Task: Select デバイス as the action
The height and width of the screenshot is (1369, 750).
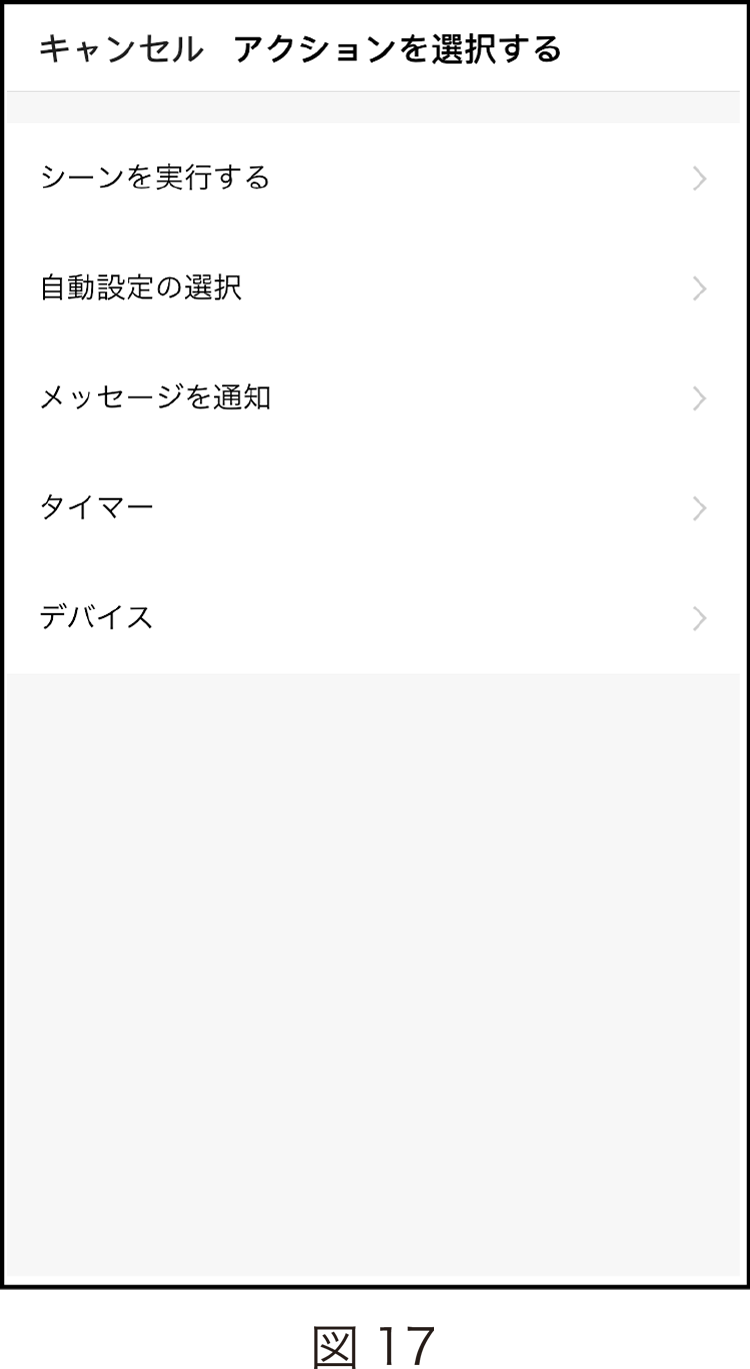Action: click(x=374, y=618)
